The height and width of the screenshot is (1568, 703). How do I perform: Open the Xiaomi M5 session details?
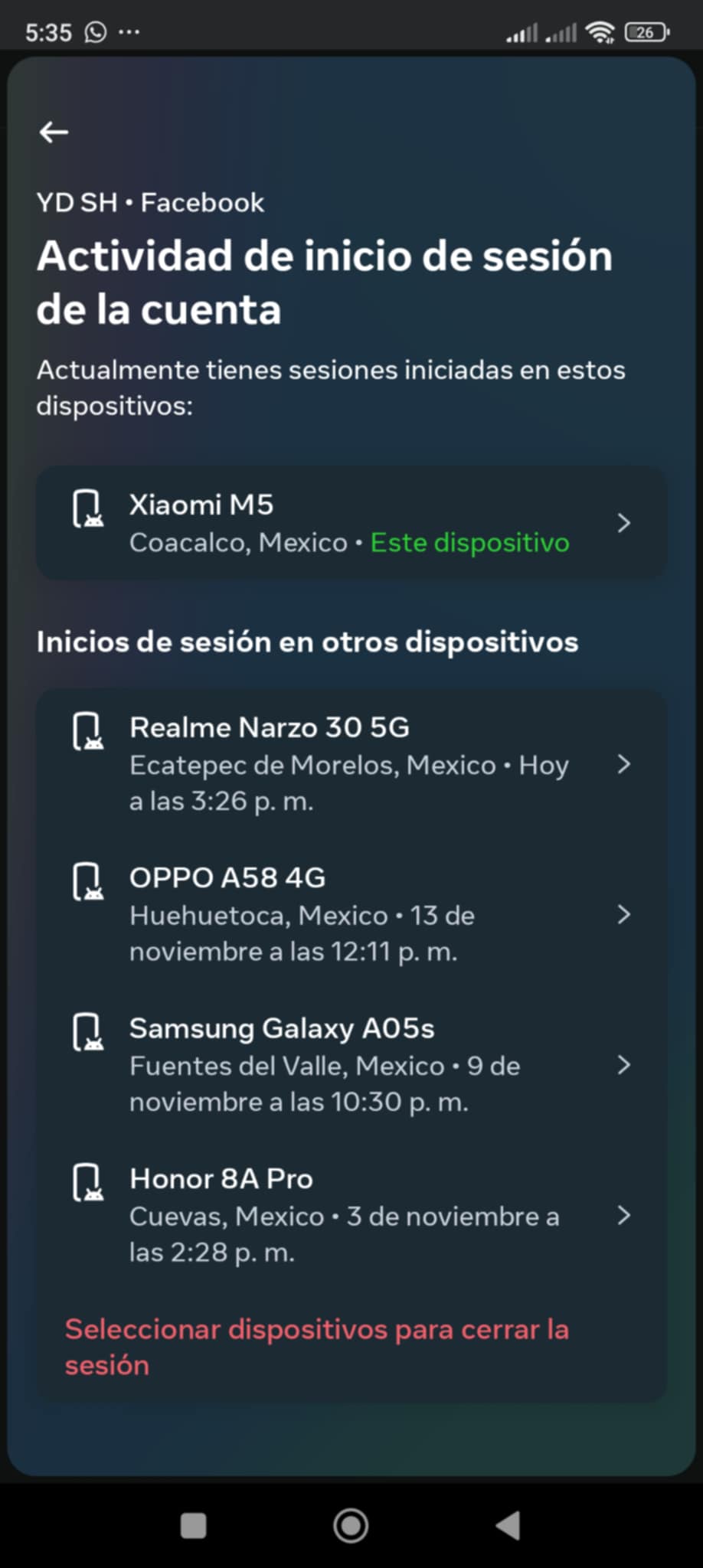tap(351, 523)
